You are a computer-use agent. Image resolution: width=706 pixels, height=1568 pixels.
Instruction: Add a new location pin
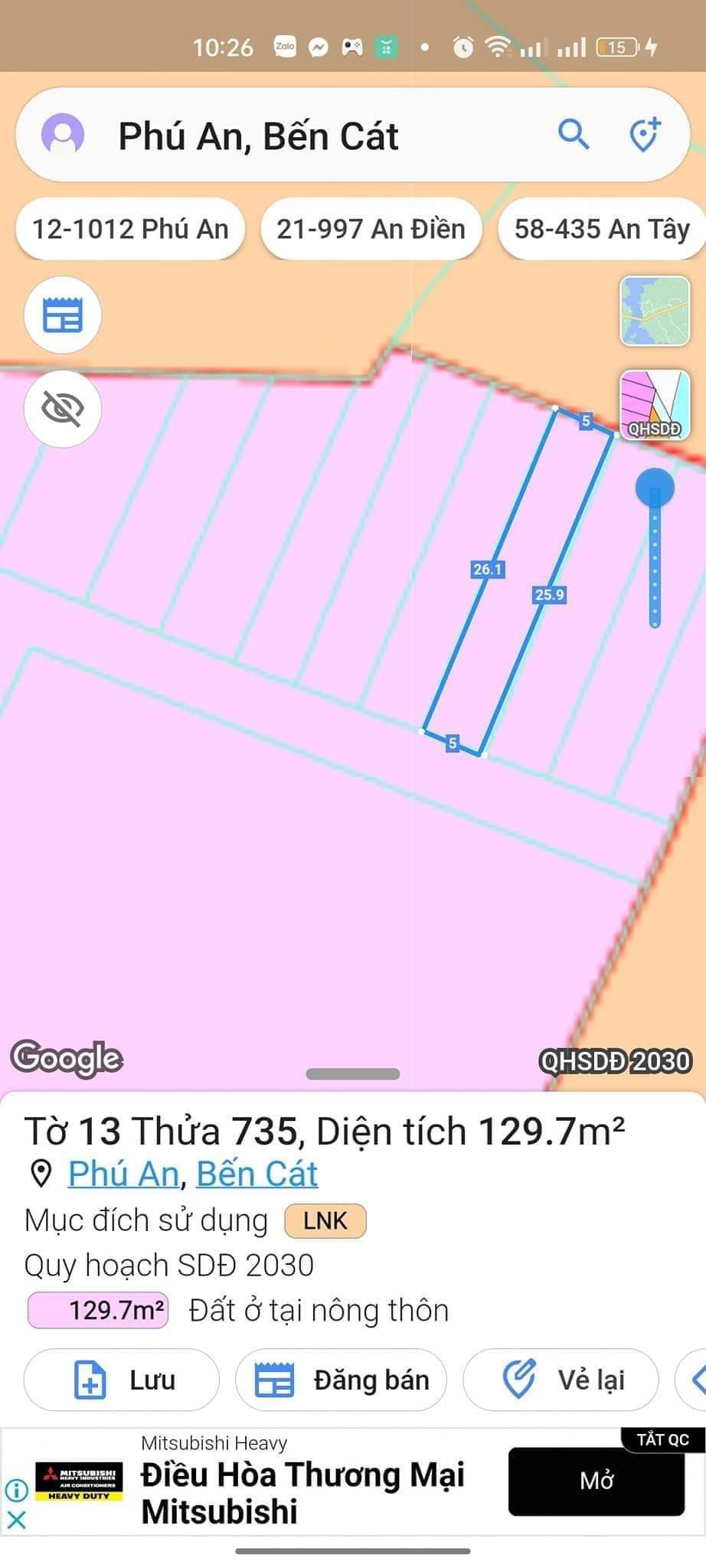tap(644, 135)
